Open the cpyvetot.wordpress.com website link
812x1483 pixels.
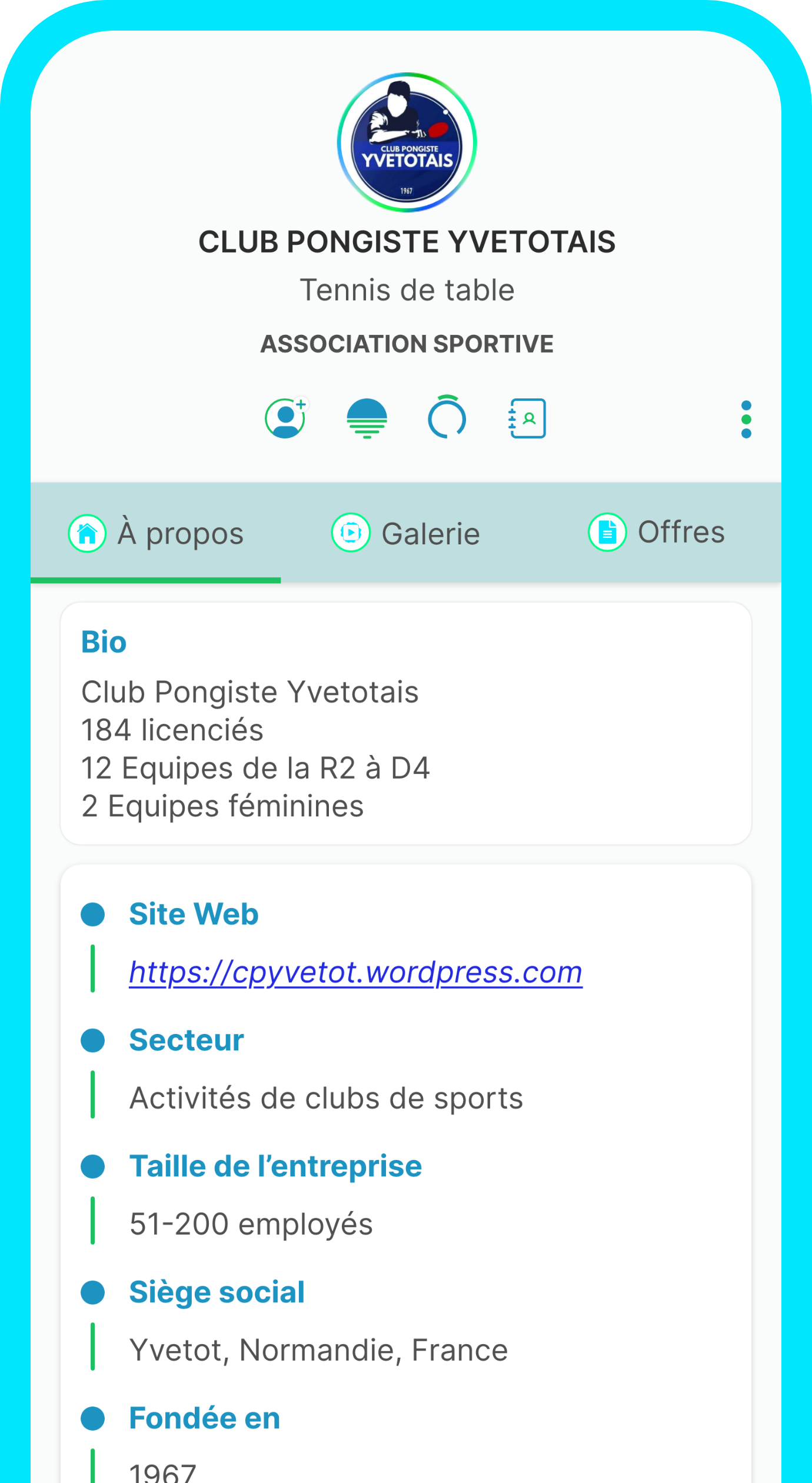pos(355,972)
